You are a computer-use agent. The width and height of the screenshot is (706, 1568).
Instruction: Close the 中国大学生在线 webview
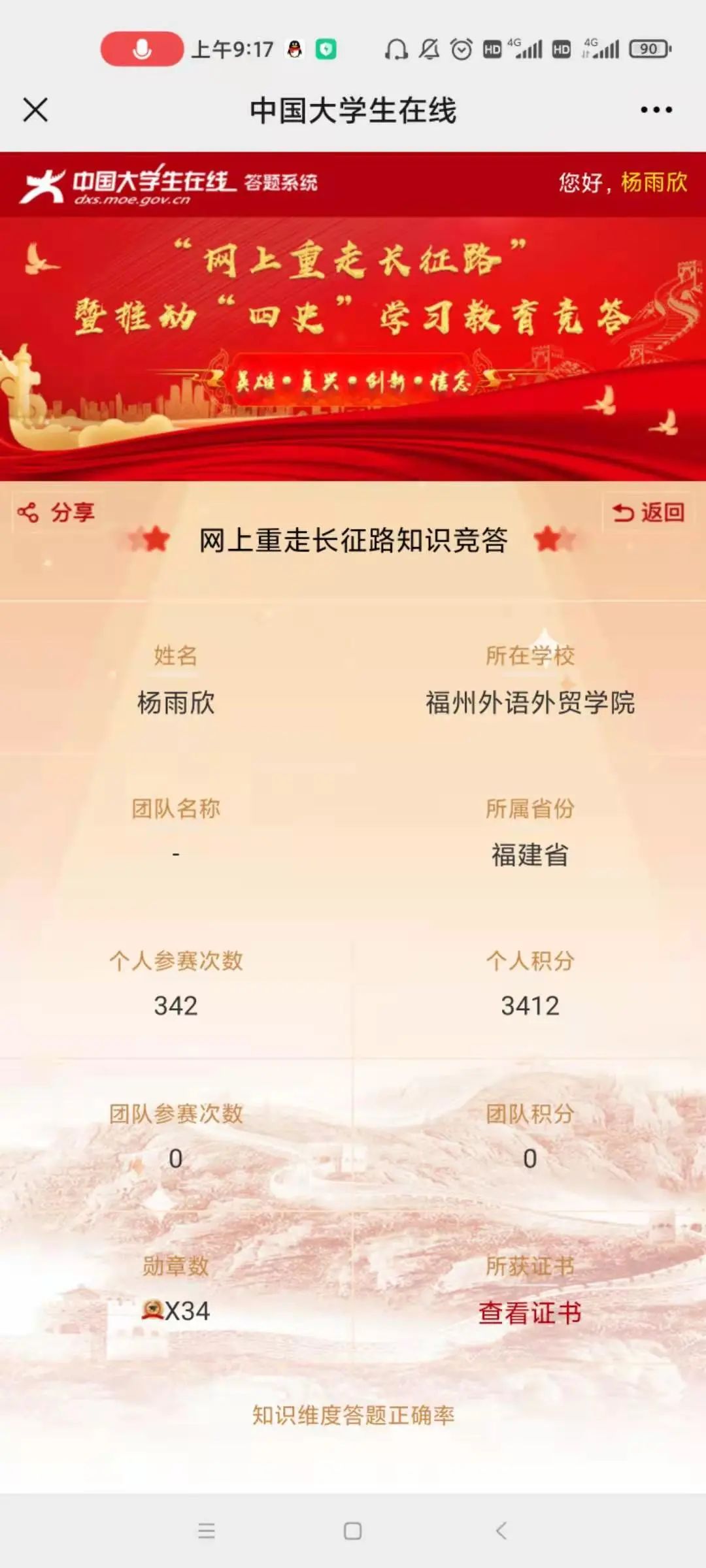35,110
